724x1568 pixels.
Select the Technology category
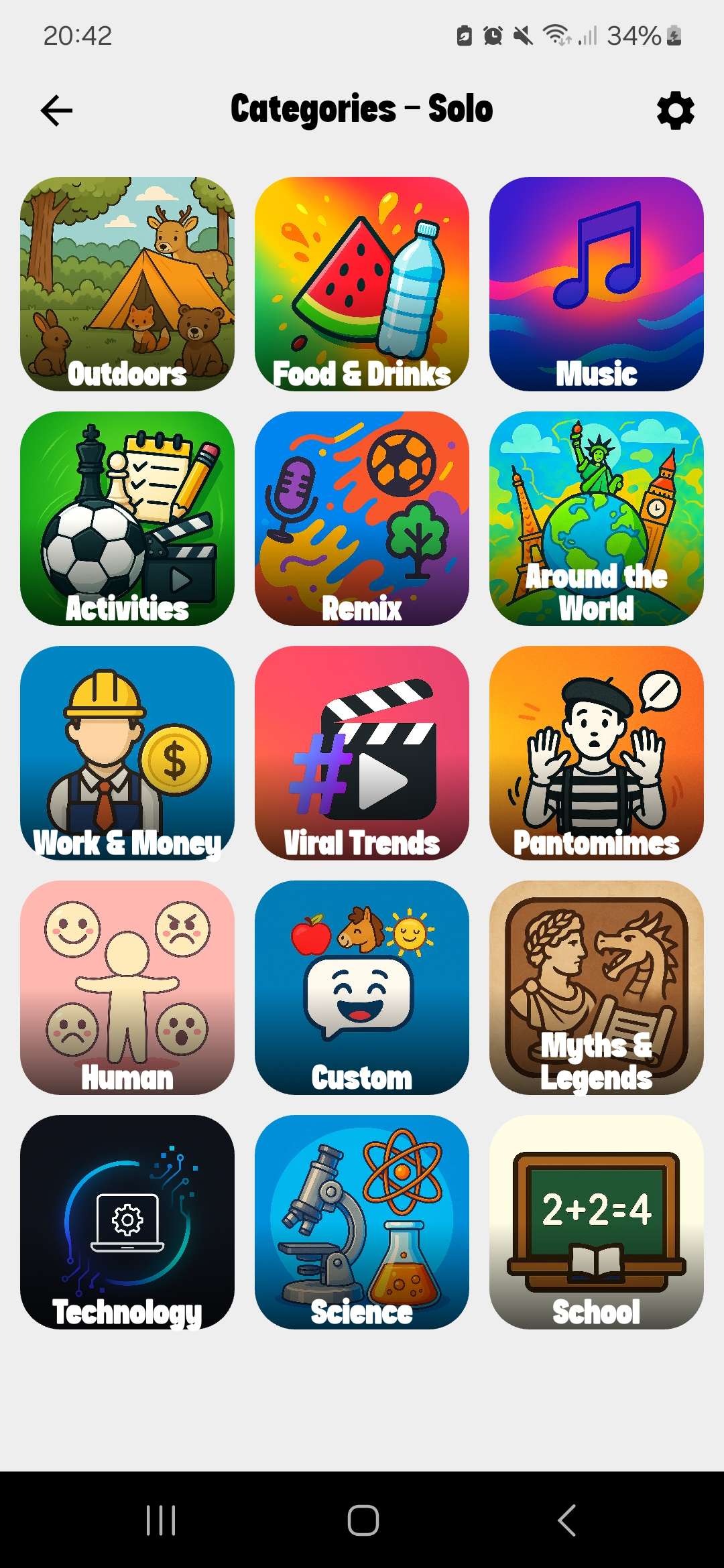point(127,1222)
